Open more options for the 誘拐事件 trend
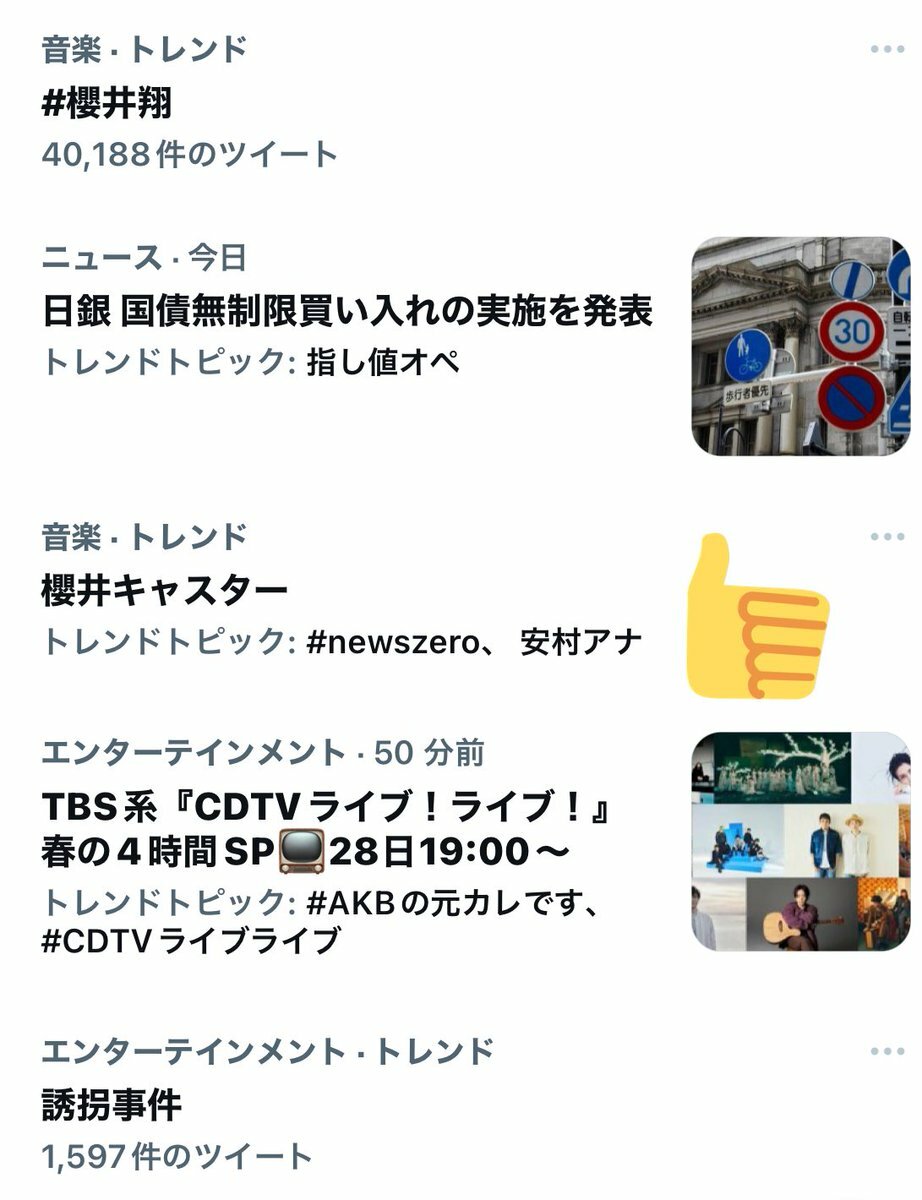922x1200 pixels. (887, 1051)
